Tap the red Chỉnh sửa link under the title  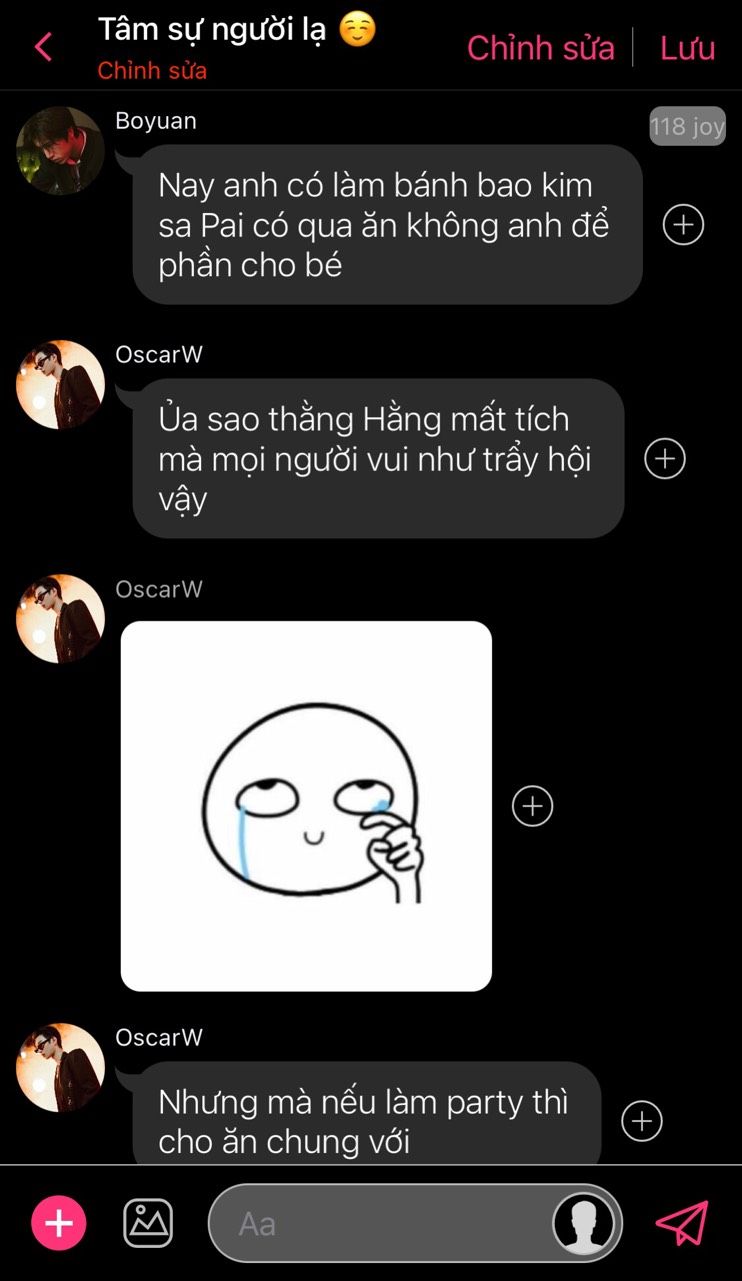152,71
